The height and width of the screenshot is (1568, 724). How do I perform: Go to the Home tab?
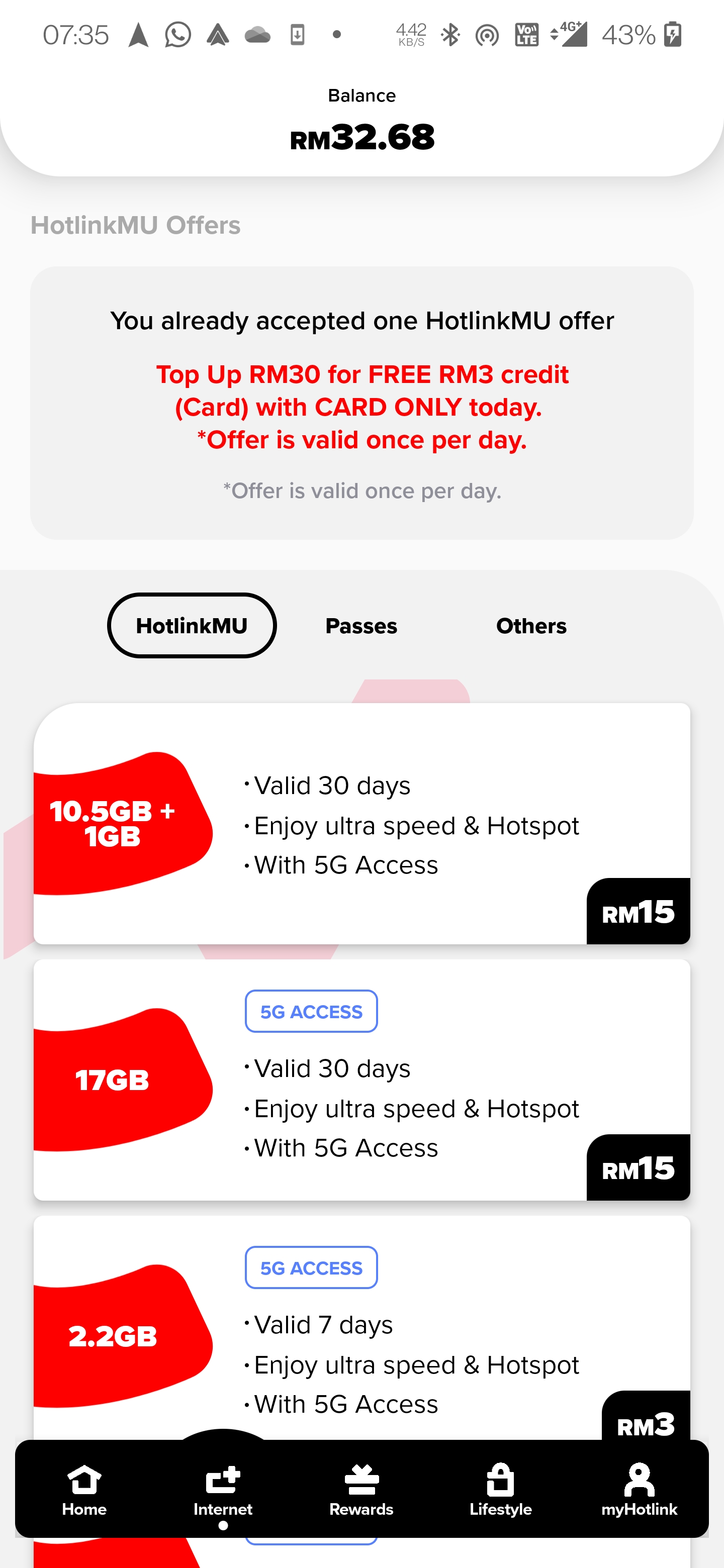point(84,1490)
